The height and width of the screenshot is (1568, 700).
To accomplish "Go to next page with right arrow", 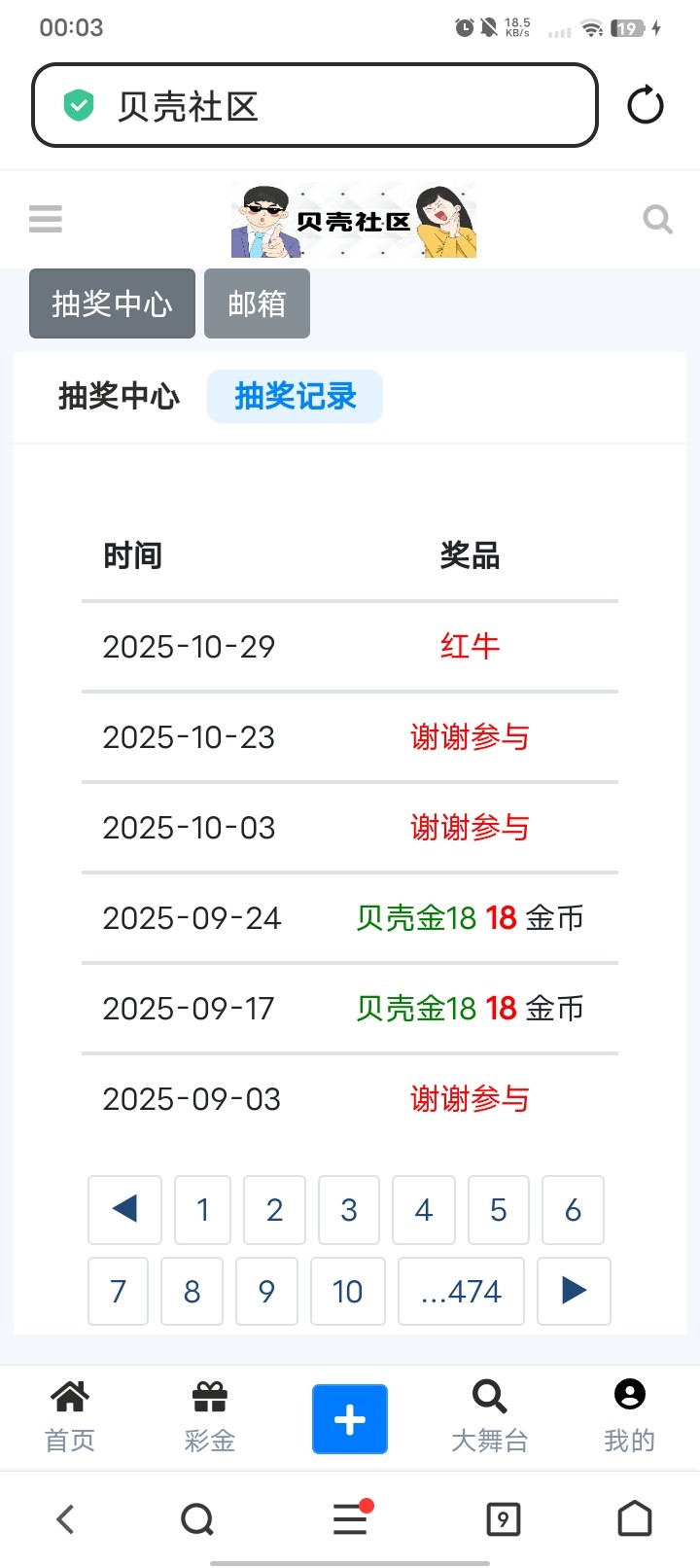I will (574, 1291).
